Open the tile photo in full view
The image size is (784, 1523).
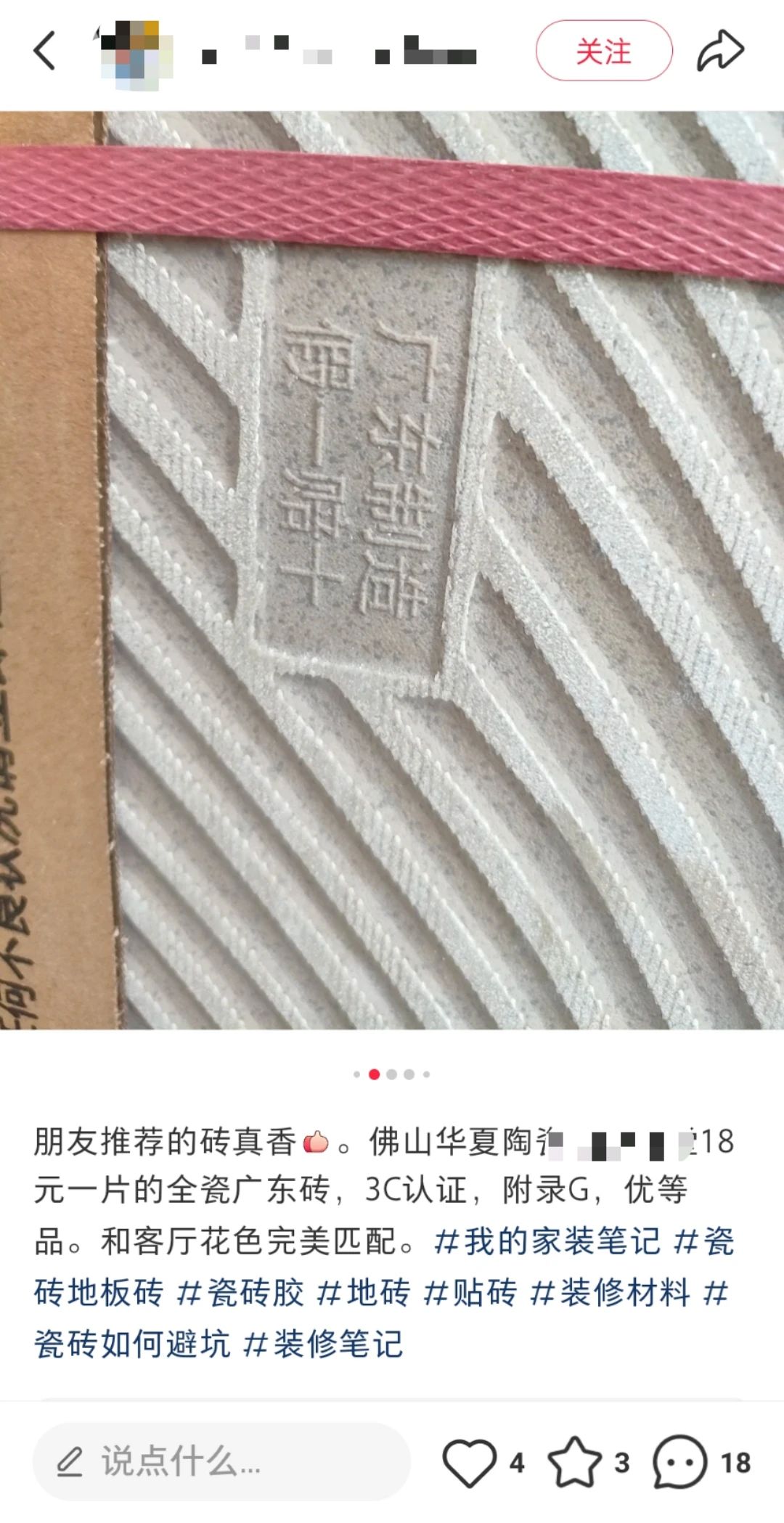point(392,570)
